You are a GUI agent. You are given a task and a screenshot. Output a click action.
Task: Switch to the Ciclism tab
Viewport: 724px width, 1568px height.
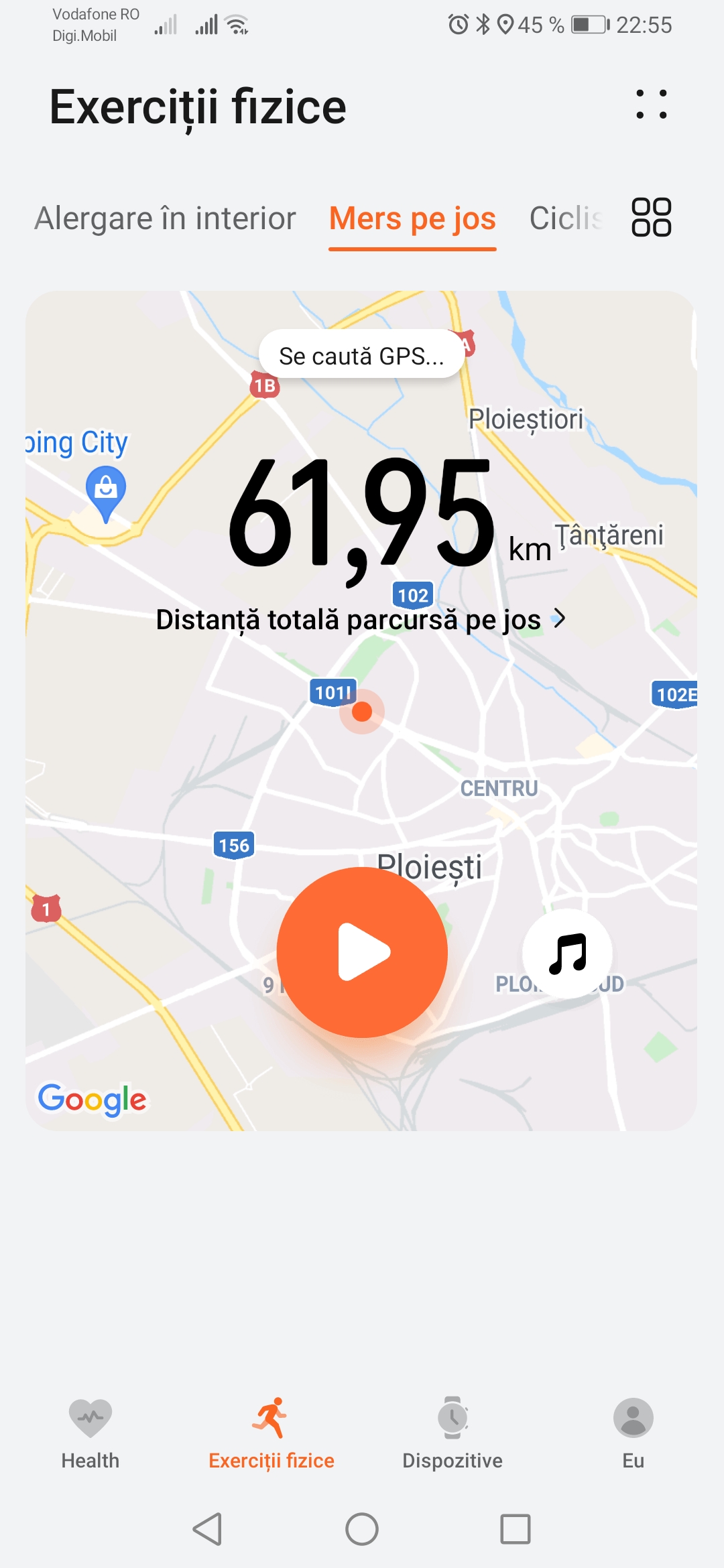click(565, 218)
